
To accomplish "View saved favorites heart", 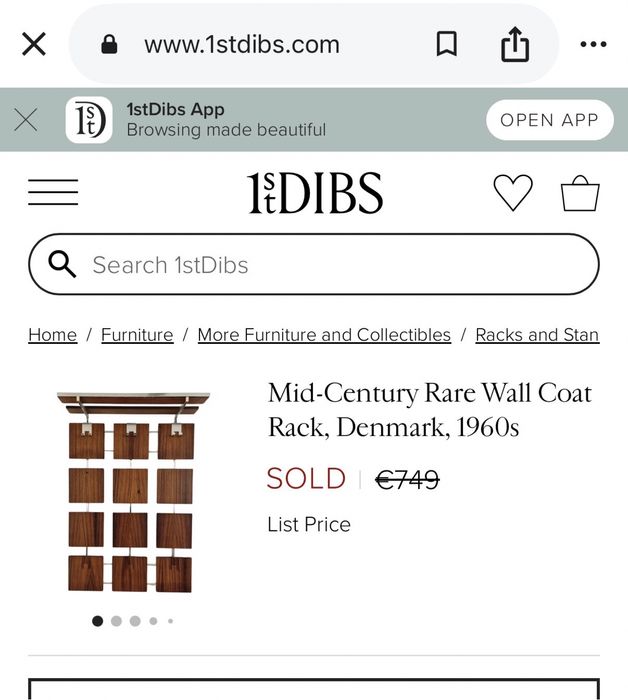I will pyautogui.click(x=513, y=193).
